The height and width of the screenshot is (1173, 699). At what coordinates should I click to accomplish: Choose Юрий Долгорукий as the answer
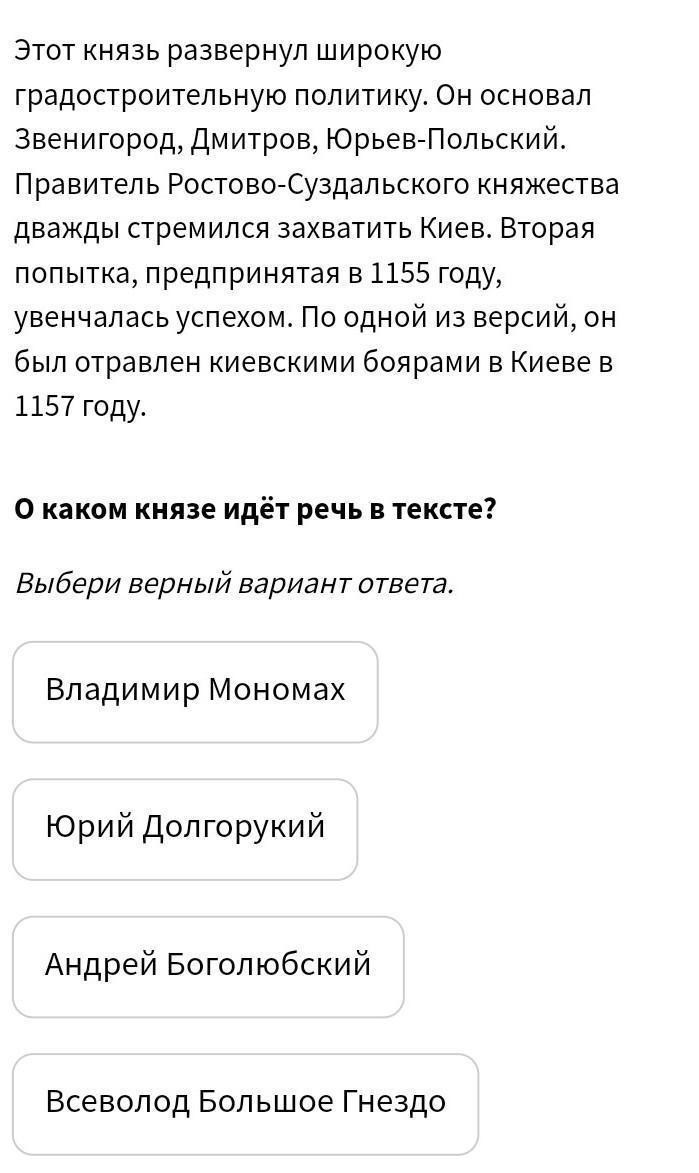point(185,829)
